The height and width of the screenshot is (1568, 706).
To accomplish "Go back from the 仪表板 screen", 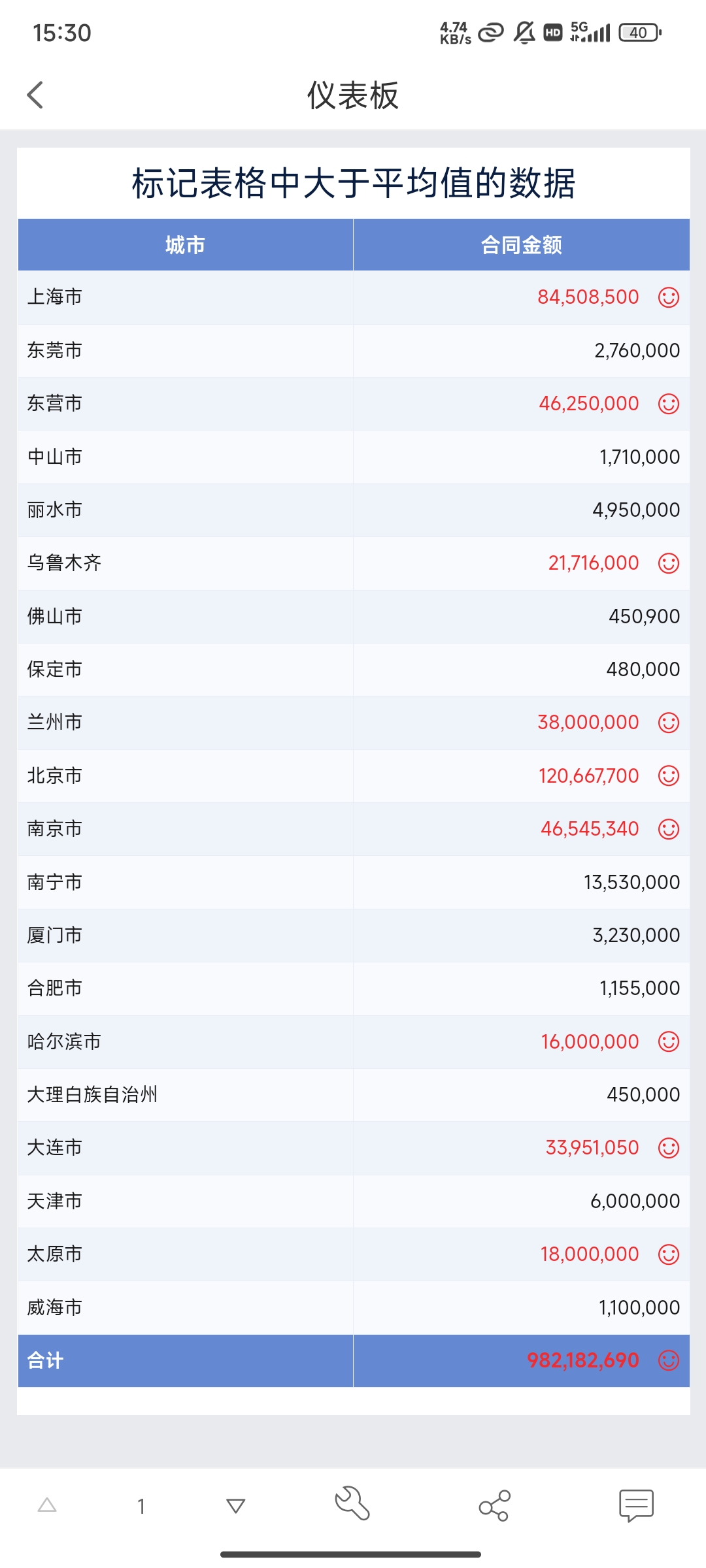I will [35, 95].
